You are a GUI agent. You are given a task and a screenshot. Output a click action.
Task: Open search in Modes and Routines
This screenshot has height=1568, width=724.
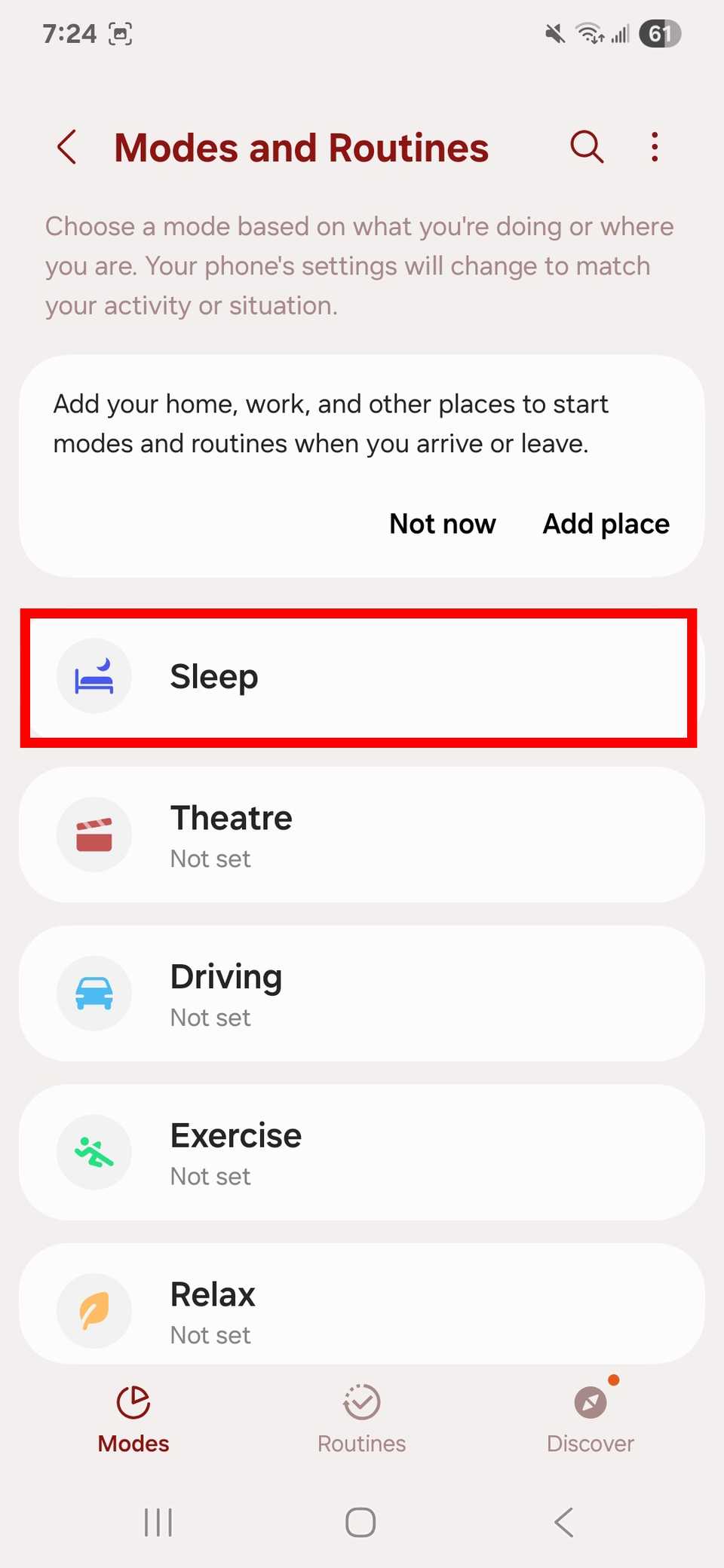tap(586, 147)
